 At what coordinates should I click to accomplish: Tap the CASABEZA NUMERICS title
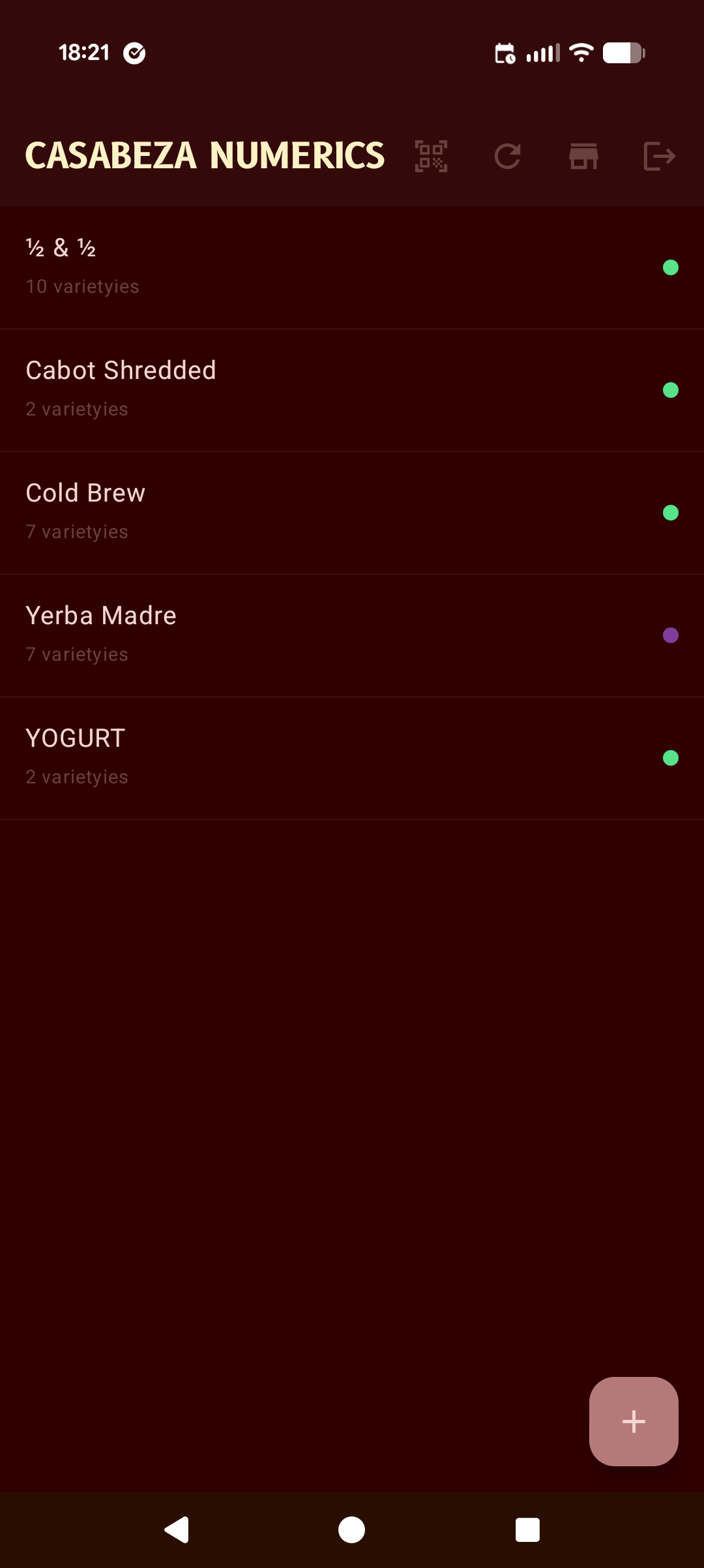204,156
